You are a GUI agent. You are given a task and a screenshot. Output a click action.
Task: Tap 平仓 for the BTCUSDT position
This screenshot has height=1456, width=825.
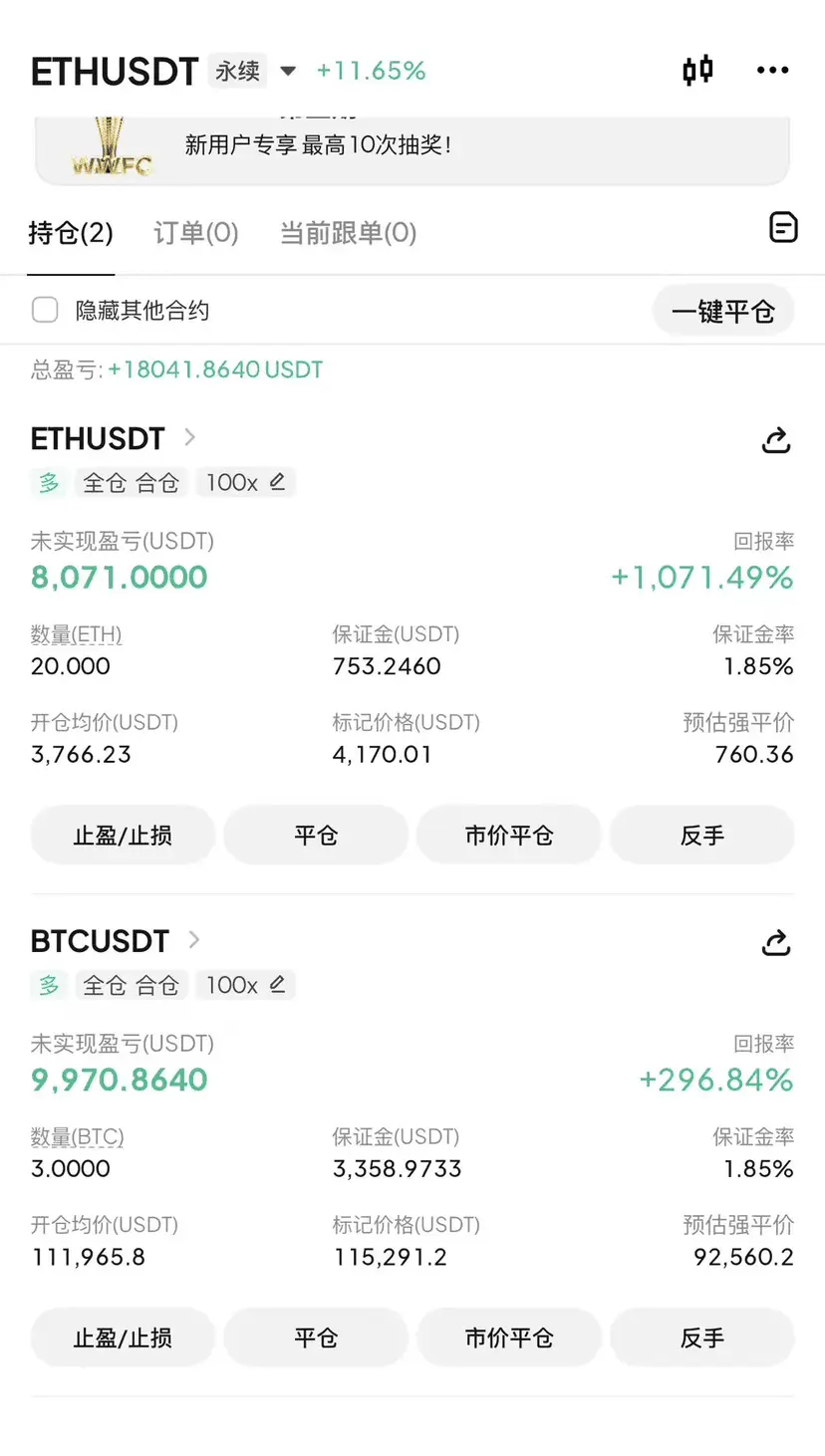pos(316,1336)
